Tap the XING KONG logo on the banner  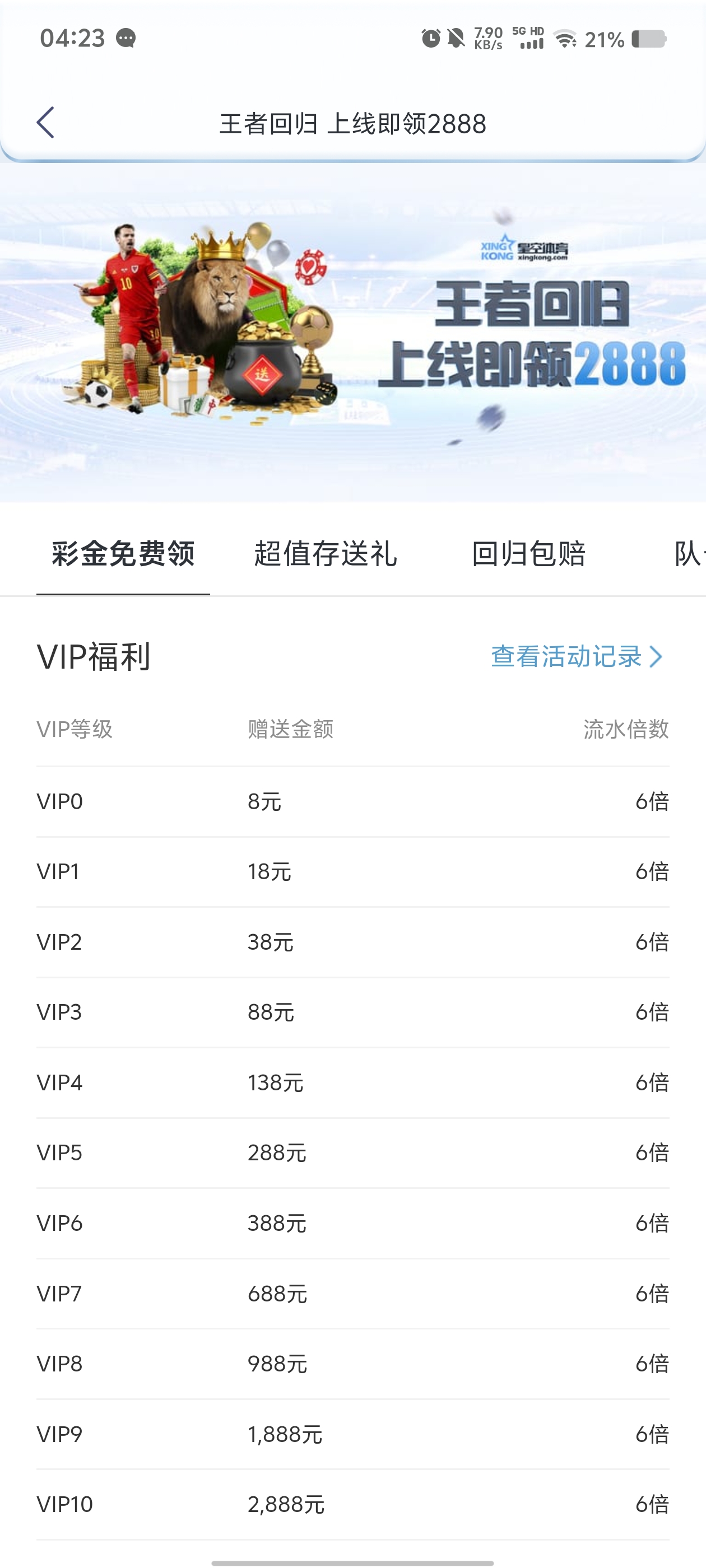pyautogui.click(x=524, y=251)
